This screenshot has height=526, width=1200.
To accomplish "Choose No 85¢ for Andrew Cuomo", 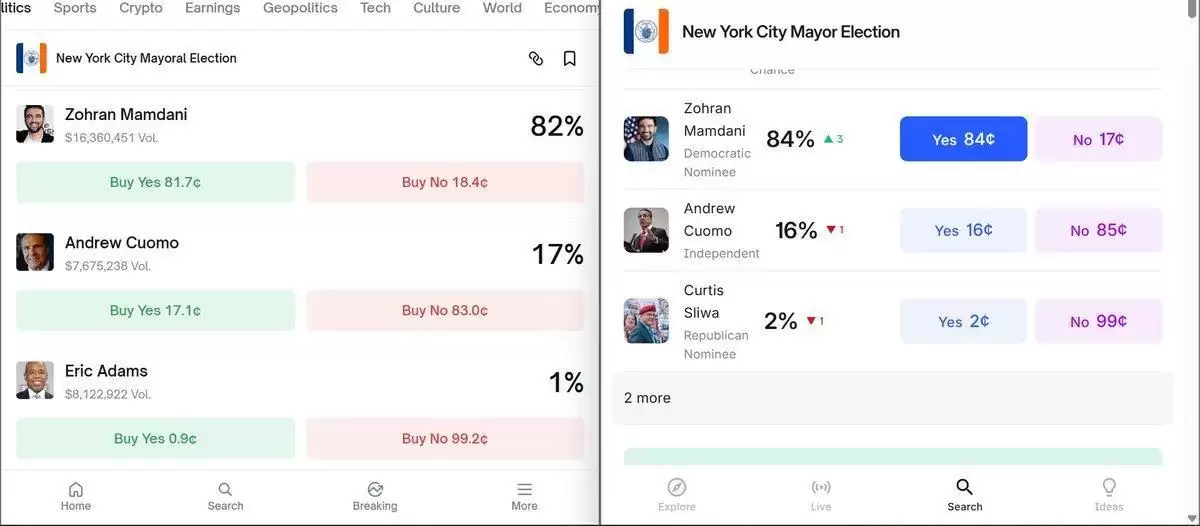I will point(1098,230).
